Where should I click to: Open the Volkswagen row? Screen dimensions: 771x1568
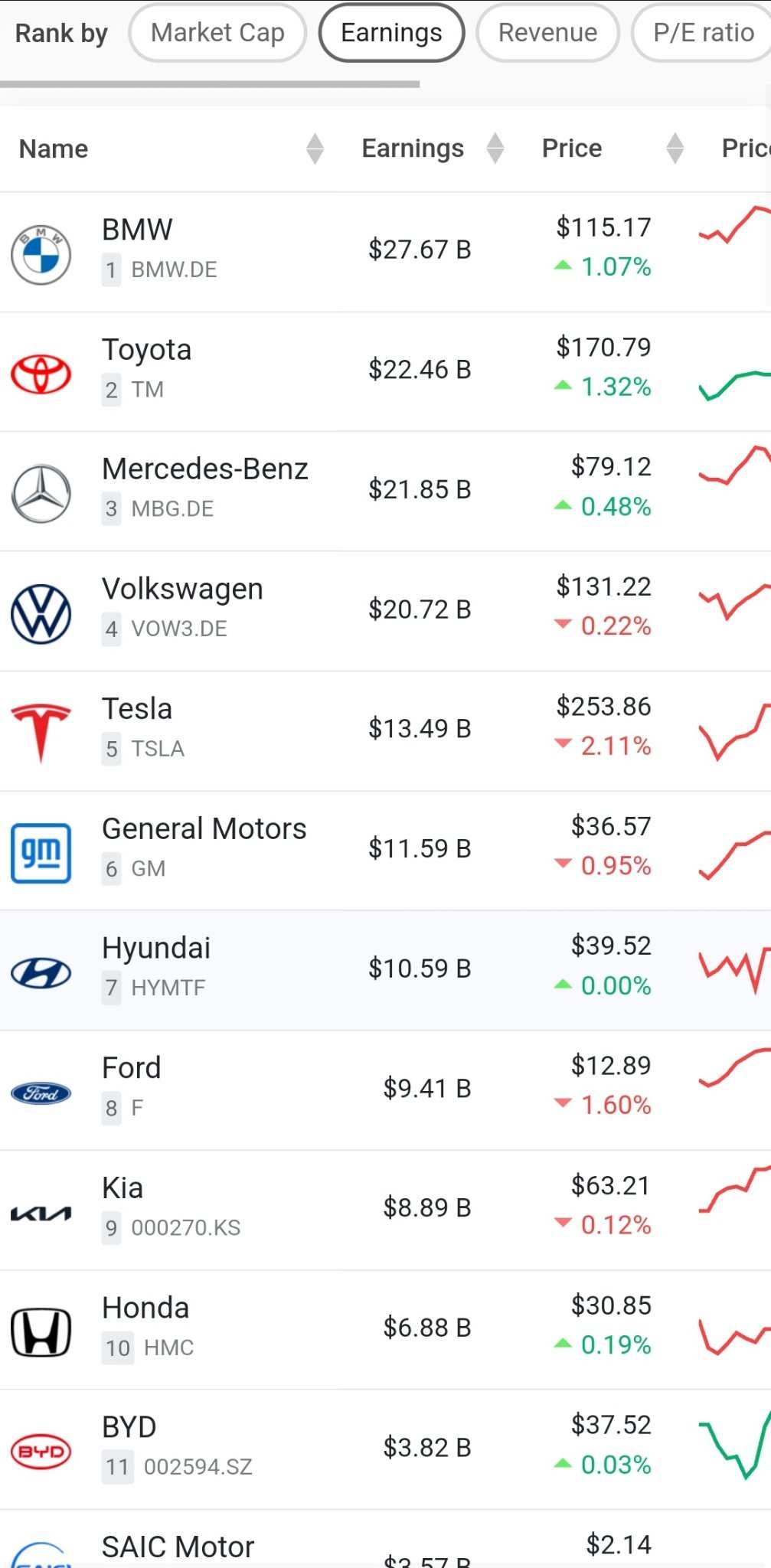(385, 612)
